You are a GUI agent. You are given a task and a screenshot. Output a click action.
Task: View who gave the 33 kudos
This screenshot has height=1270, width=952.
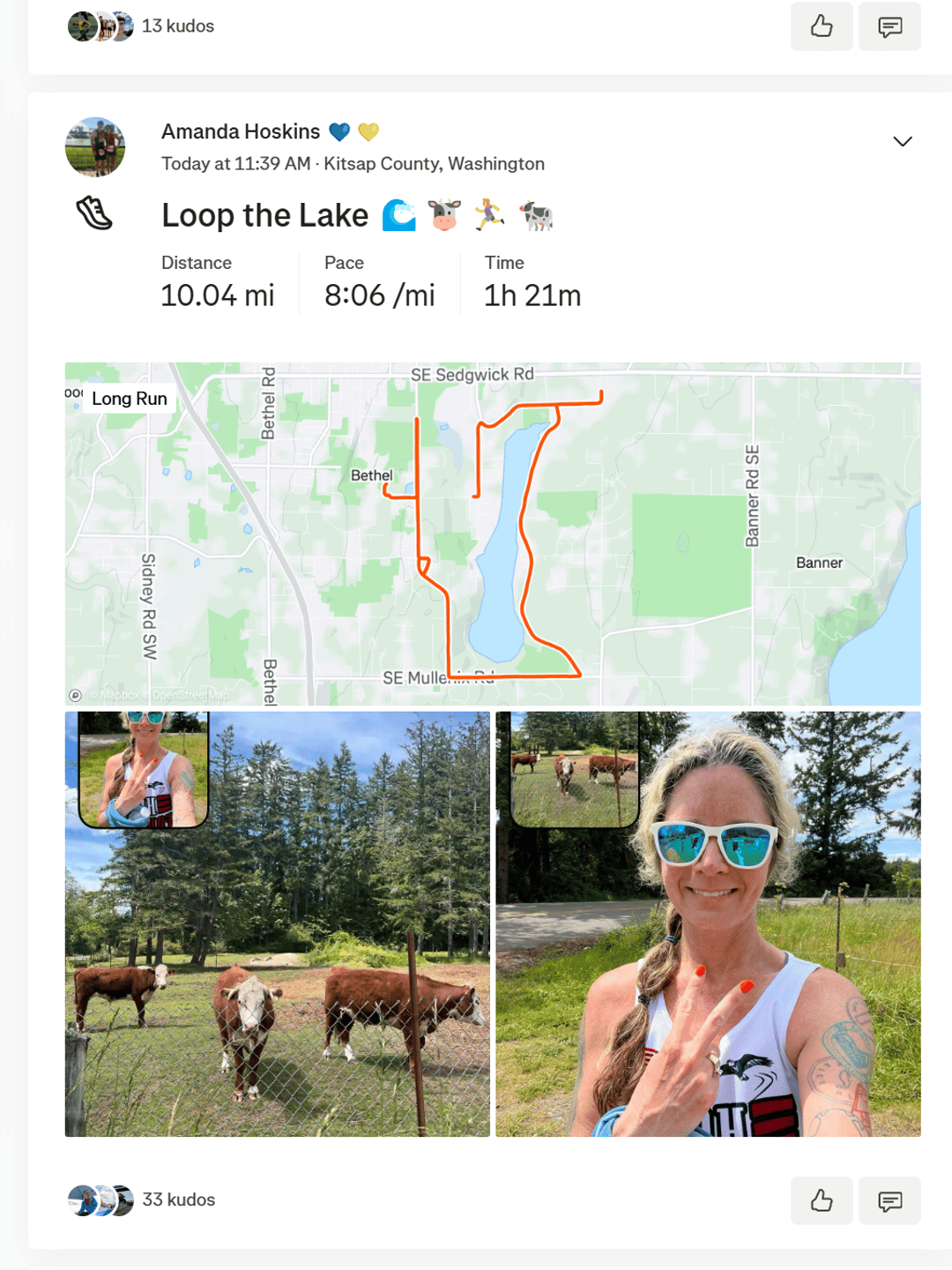178,1199
